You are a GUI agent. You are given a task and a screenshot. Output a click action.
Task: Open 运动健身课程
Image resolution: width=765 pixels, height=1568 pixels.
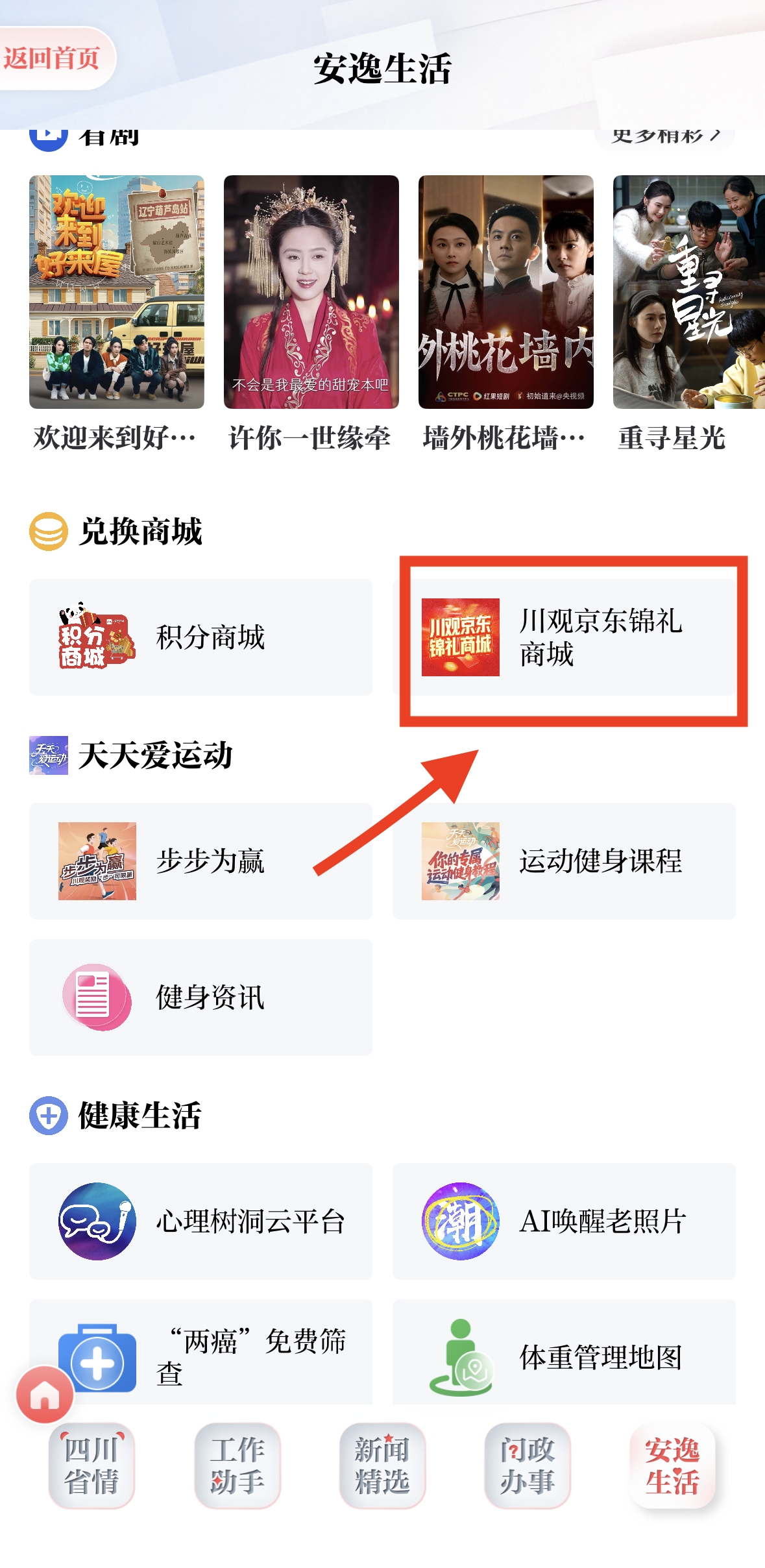pyautogui.click(x=564, y=861)
